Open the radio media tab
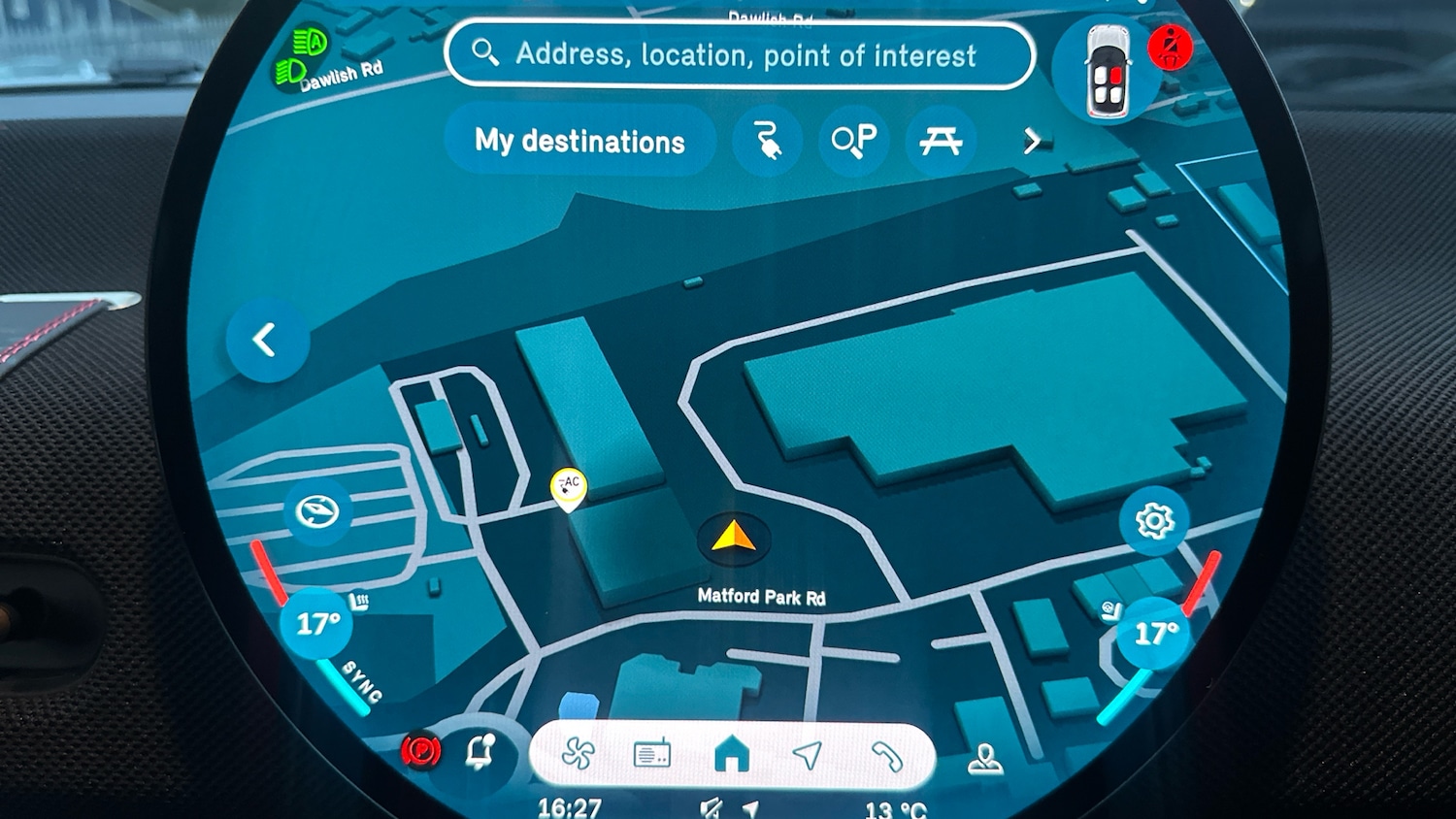The image size is (1456, 819). 651,754
